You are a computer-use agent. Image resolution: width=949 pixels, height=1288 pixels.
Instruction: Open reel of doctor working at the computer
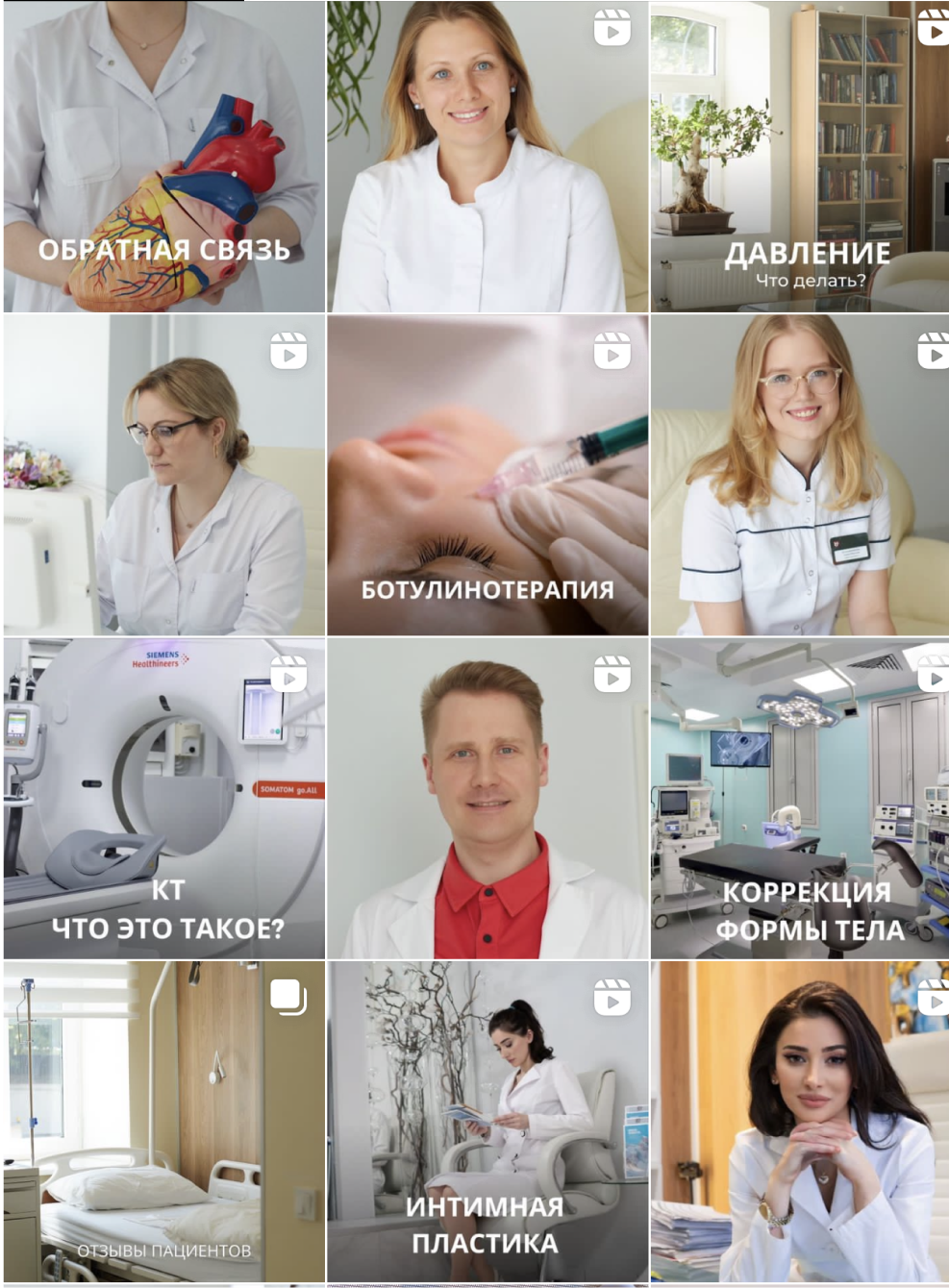(x=162, y=476)
